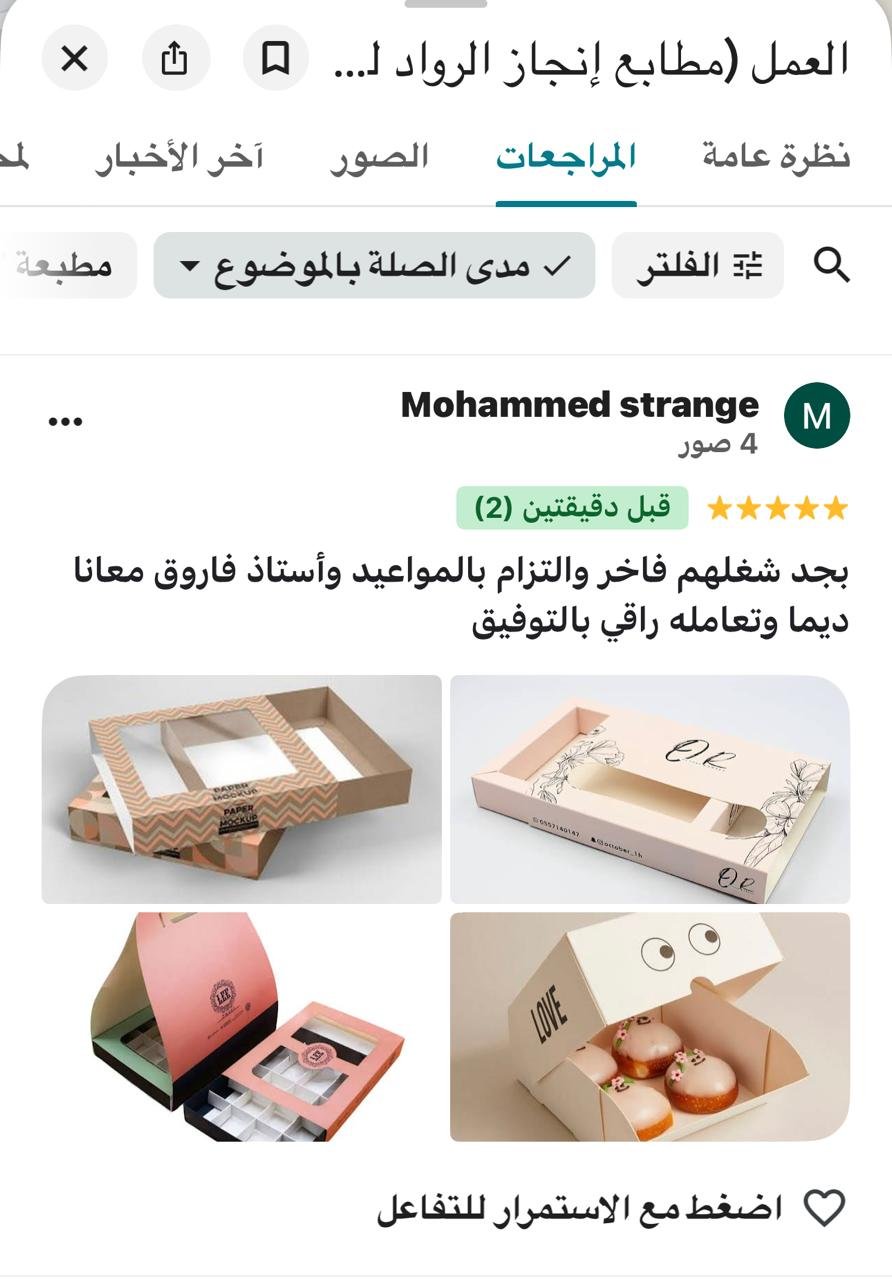This screenshot has height=1280, width=892.
Task: Open the pink floral box photo
Action: click(650, 789)
